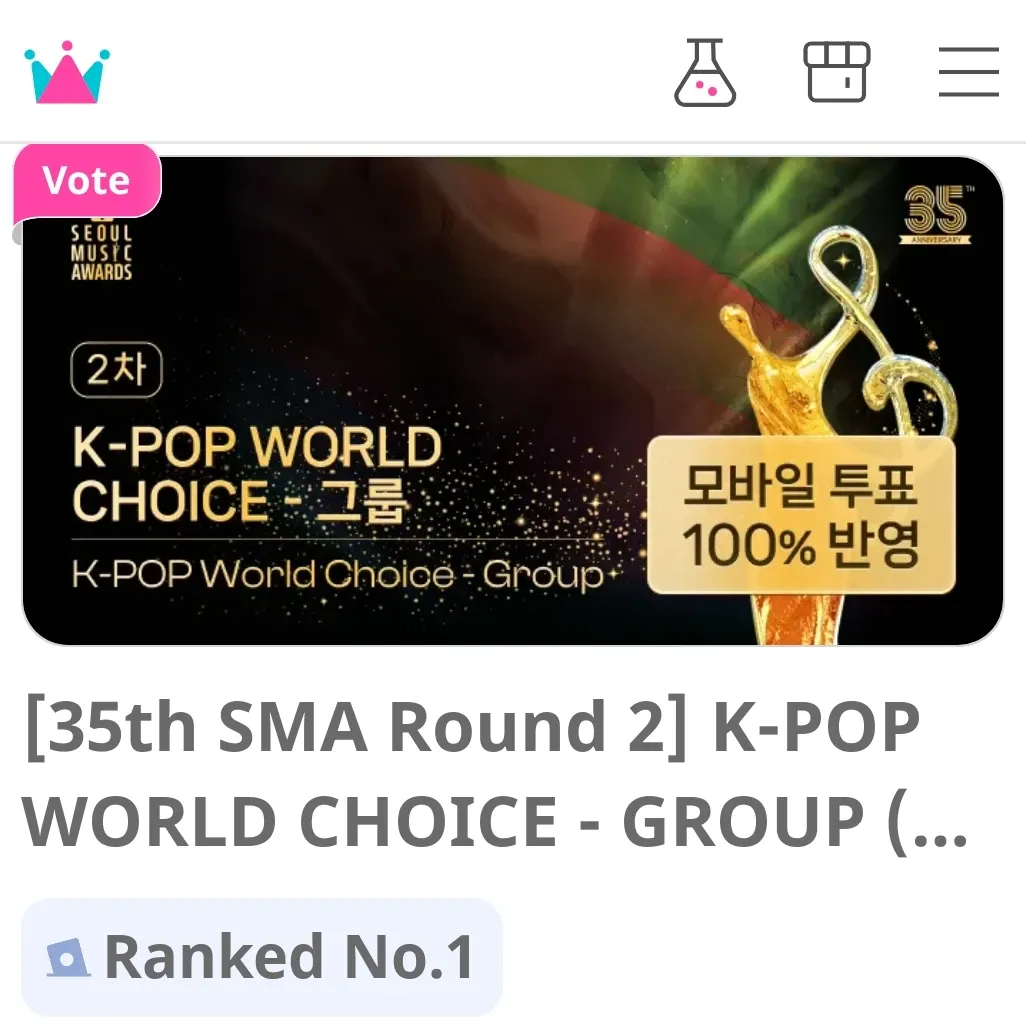The height and width of the screenshot is (1026, 1026).
Task: Open the hamburger menu
Action: click(x=968, y=72)
